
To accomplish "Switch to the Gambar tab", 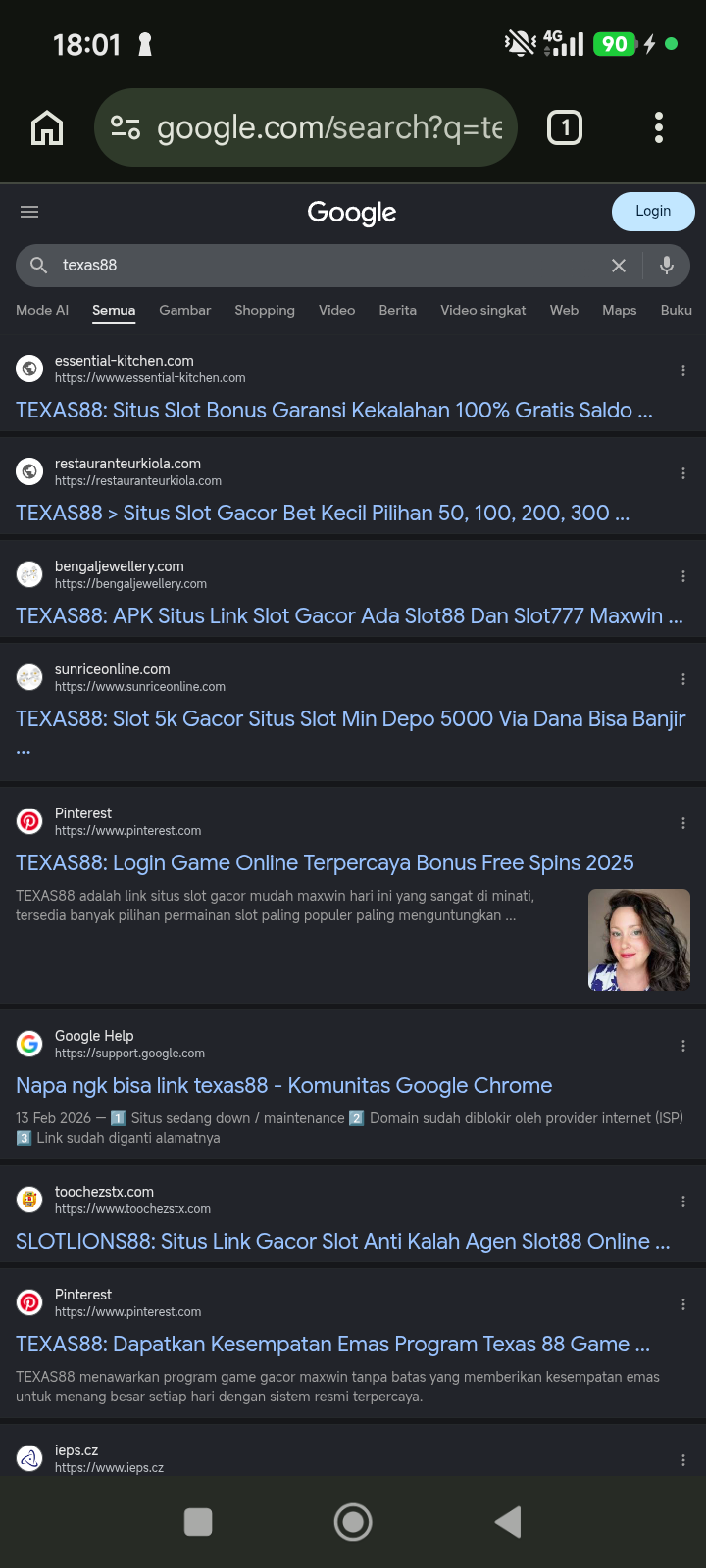I will click(x=184, y=310).
